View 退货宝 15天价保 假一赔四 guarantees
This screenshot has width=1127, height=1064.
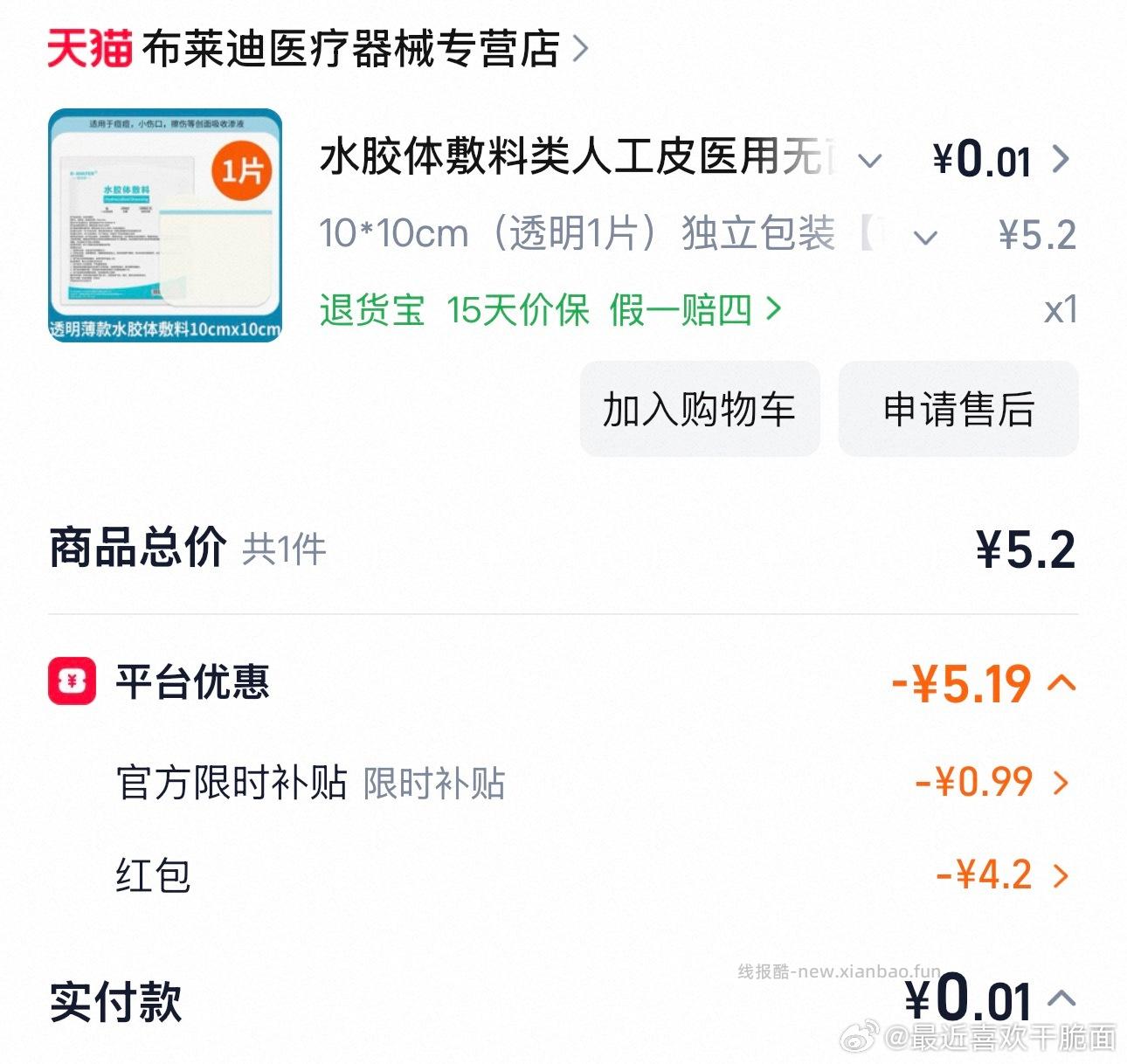550,310
